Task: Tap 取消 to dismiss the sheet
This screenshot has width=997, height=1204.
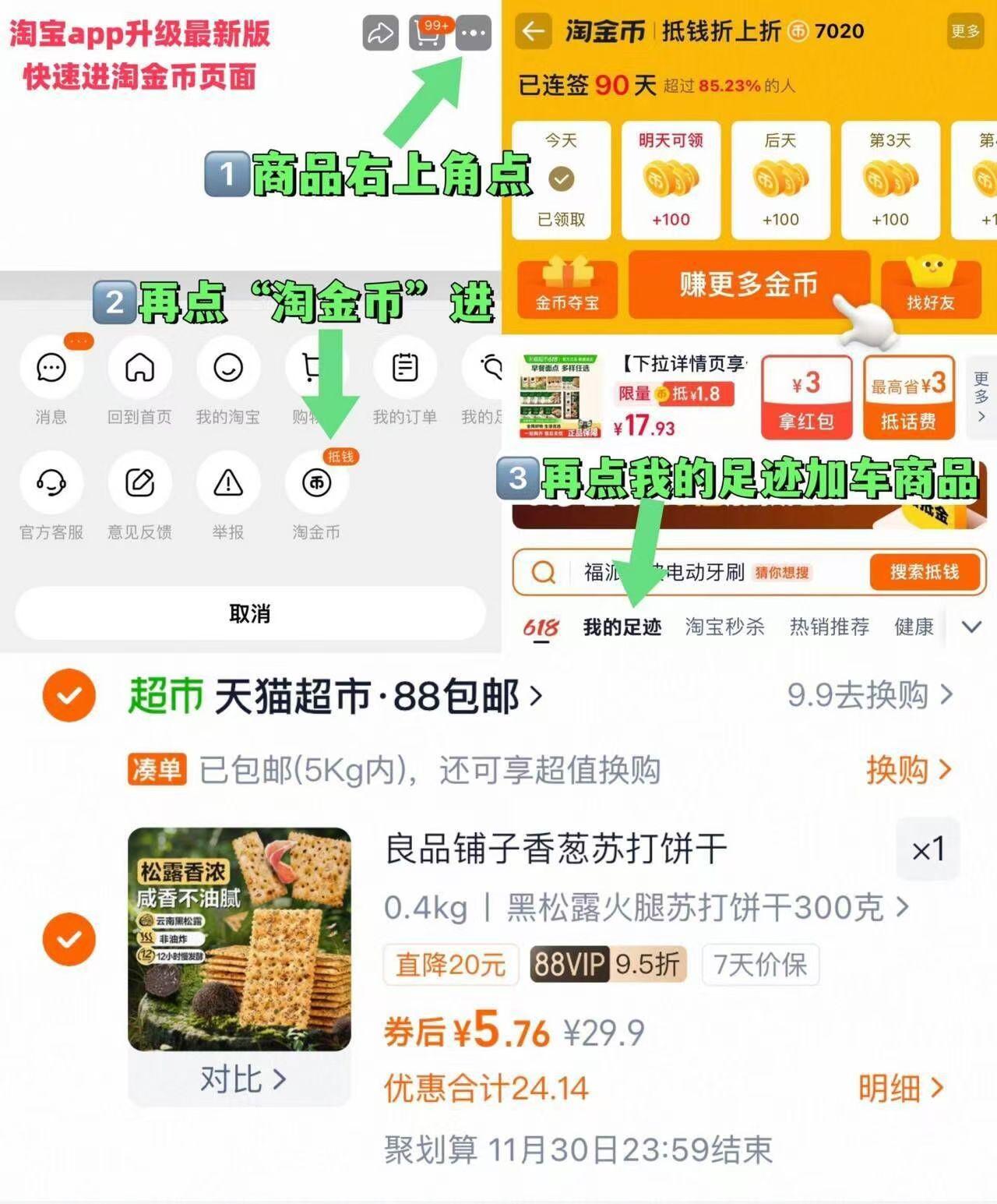Action: [249, 614]
